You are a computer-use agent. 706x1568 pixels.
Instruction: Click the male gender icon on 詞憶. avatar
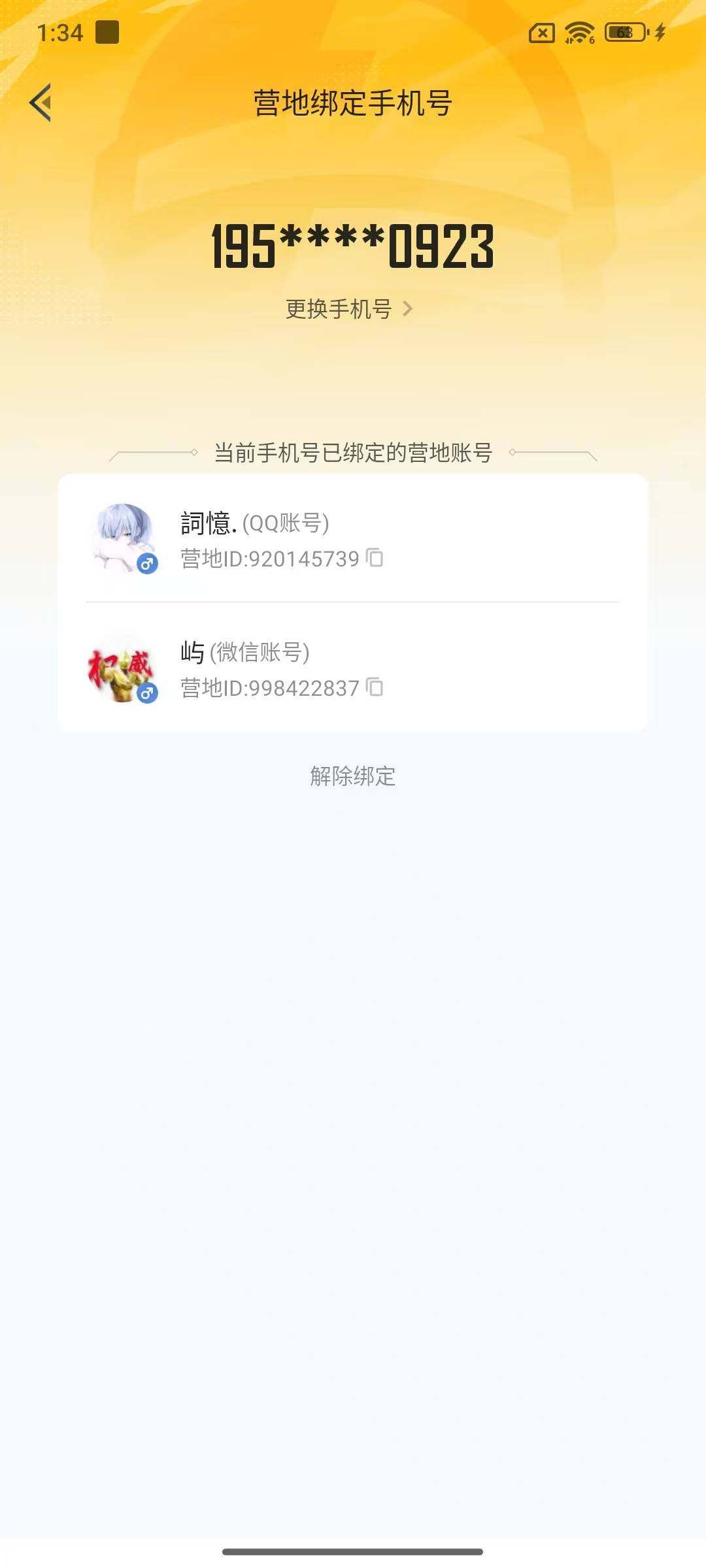[148, 561]
